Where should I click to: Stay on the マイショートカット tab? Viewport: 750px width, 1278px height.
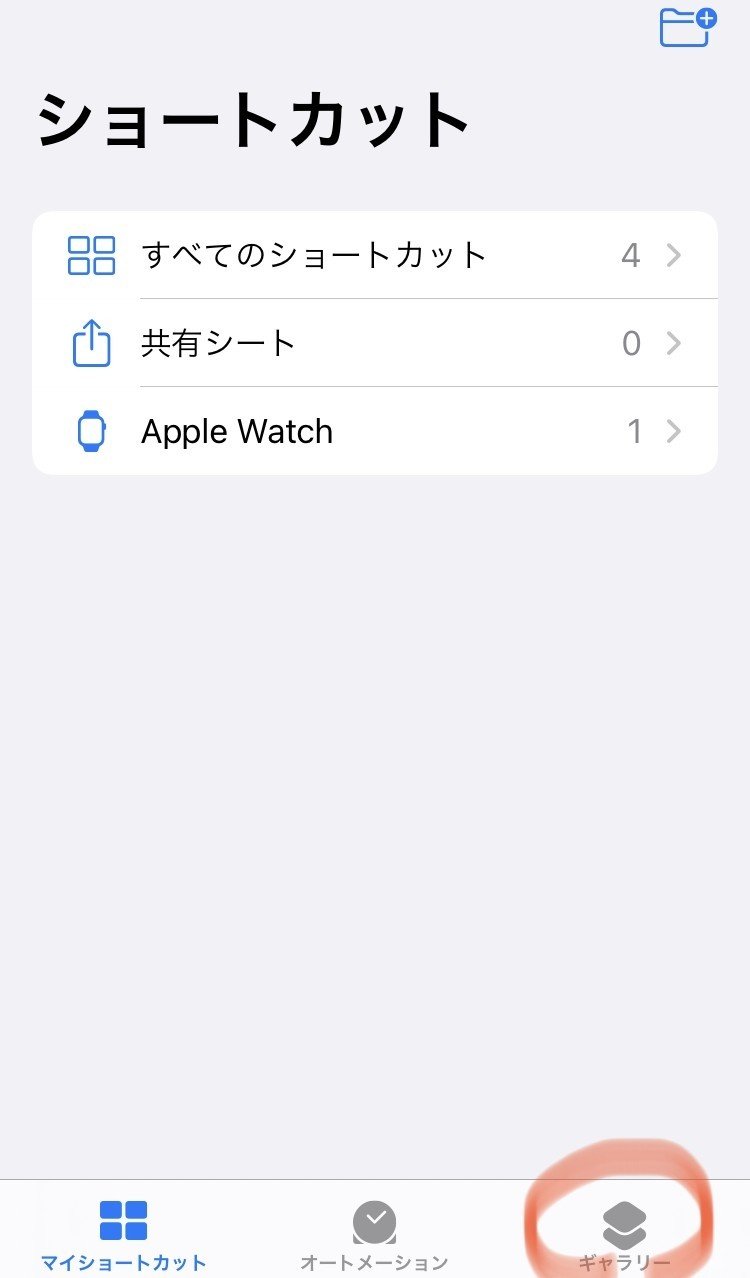click(124, 1230)
